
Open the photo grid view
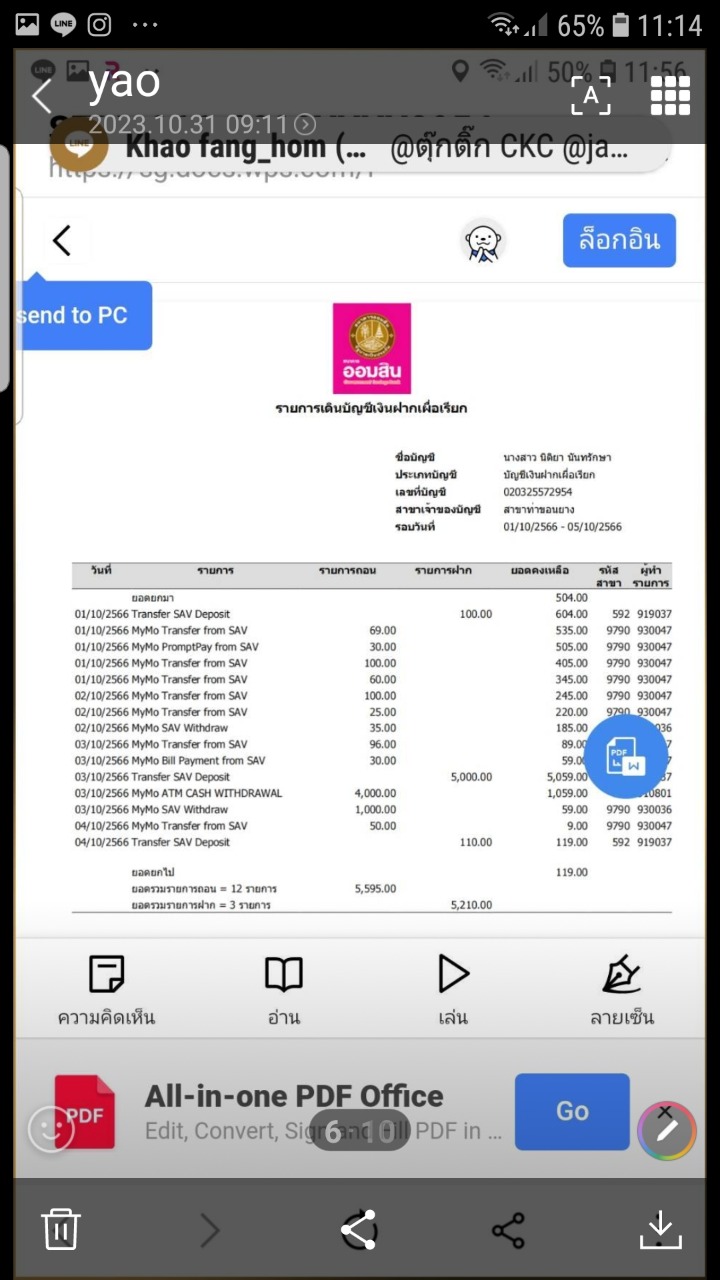coord(669,95)
